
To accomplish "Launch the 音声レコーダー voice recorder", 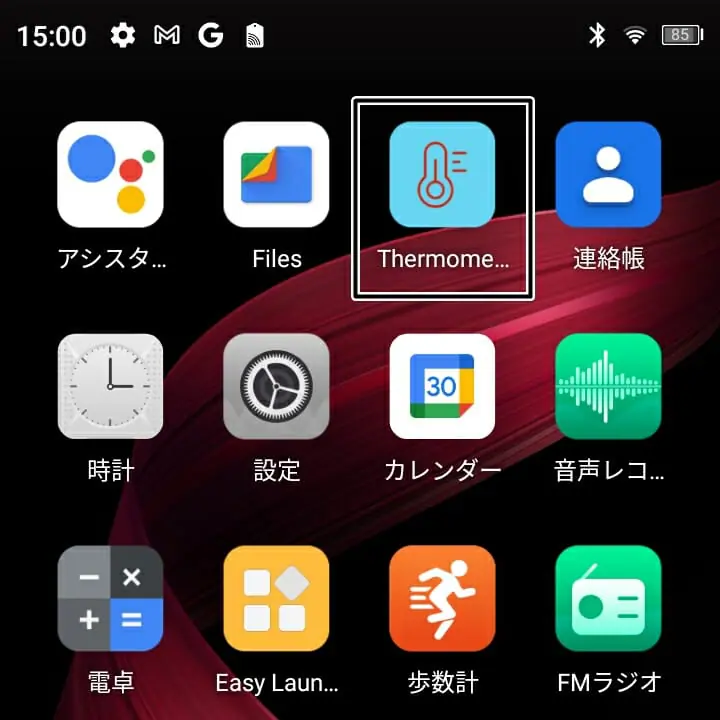I will [608, 387].
